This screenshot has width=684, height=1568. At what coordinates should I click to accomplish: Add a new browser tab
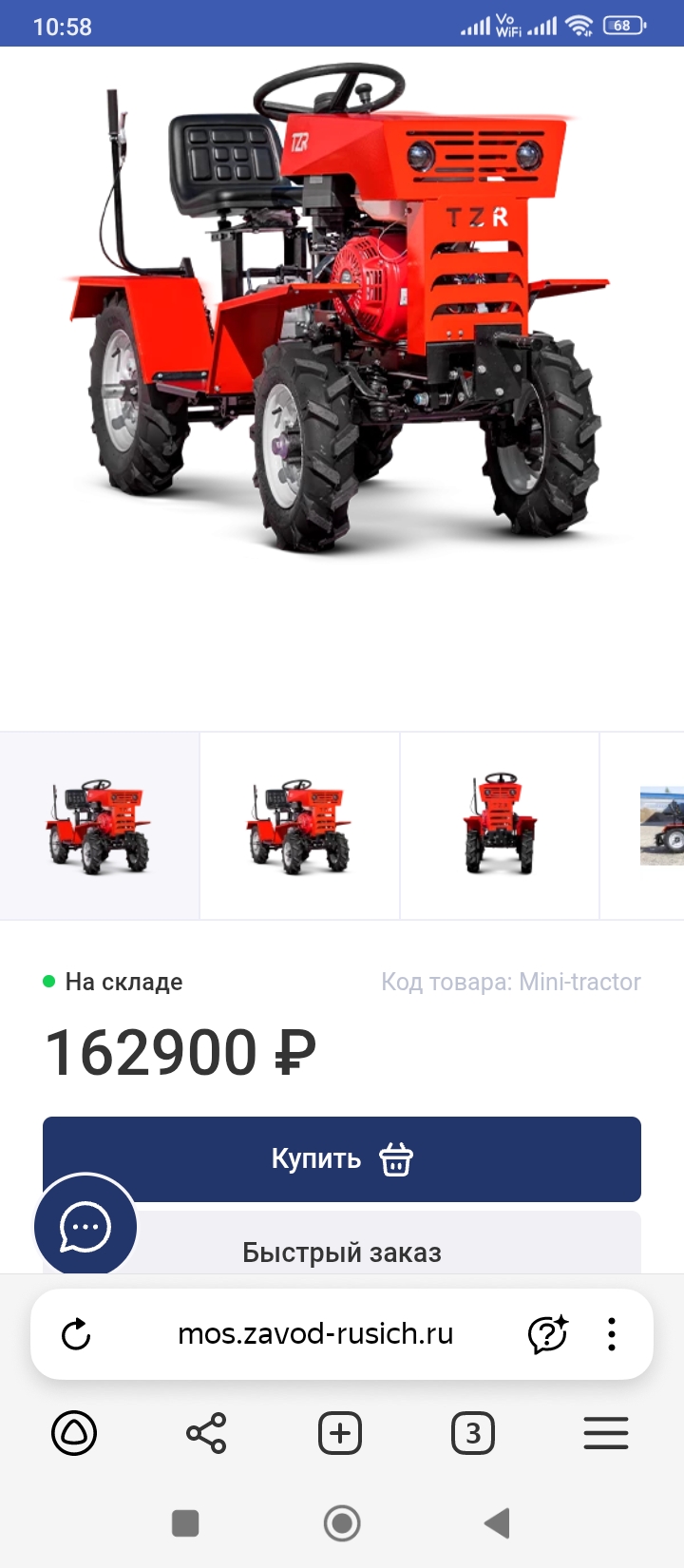coord(340,1432)
